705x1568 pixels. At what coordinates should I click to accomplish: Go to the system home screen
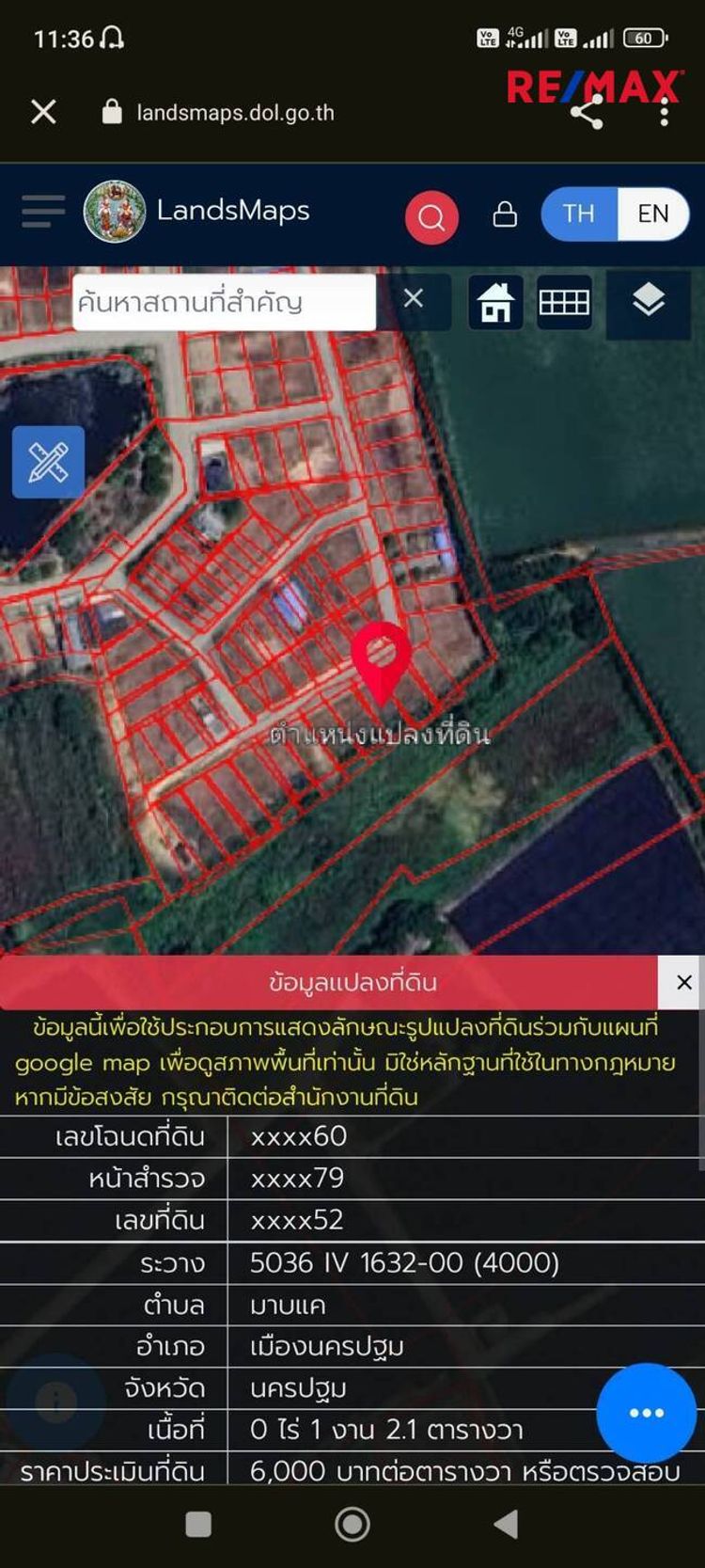[x=352, y=1524]
